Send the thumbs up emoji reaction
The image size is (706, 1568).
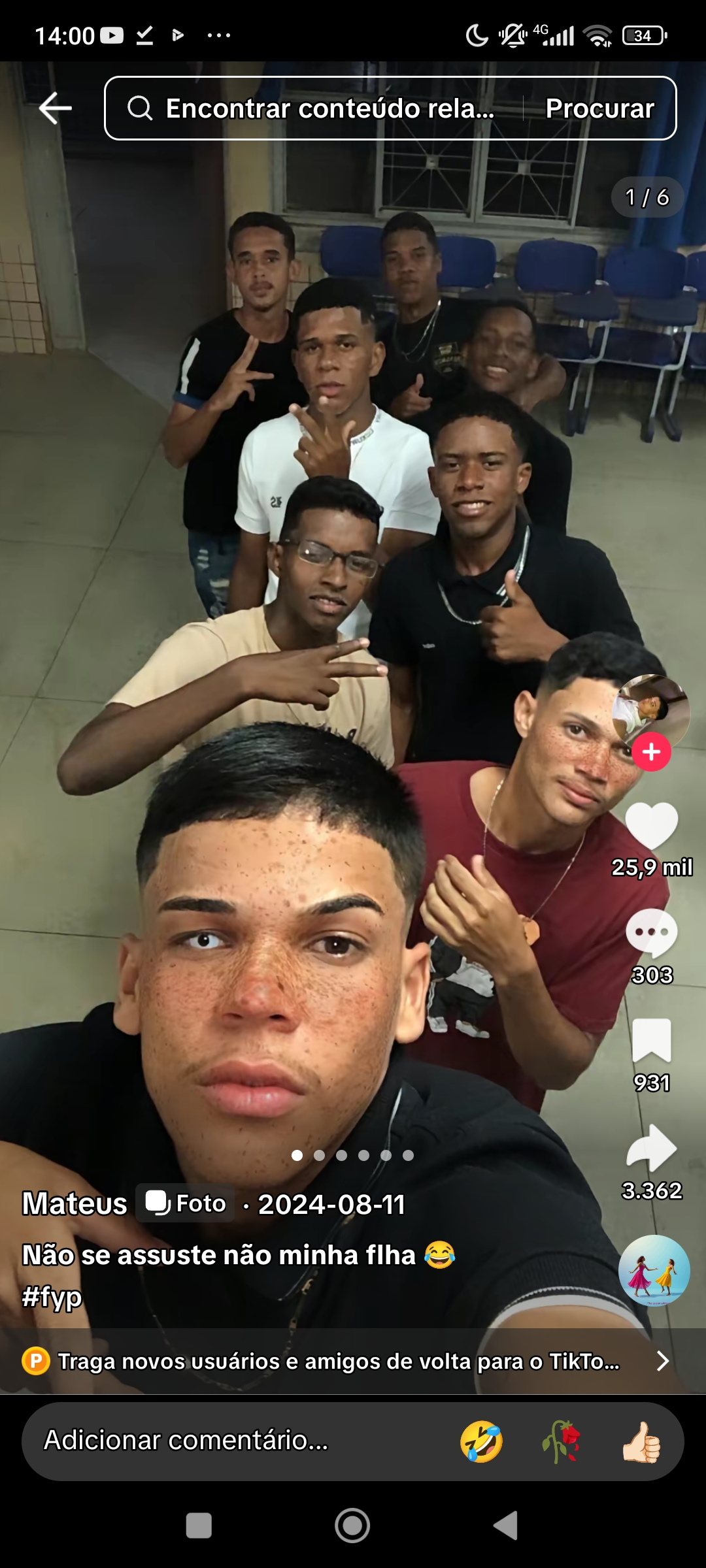(641, 1441)
